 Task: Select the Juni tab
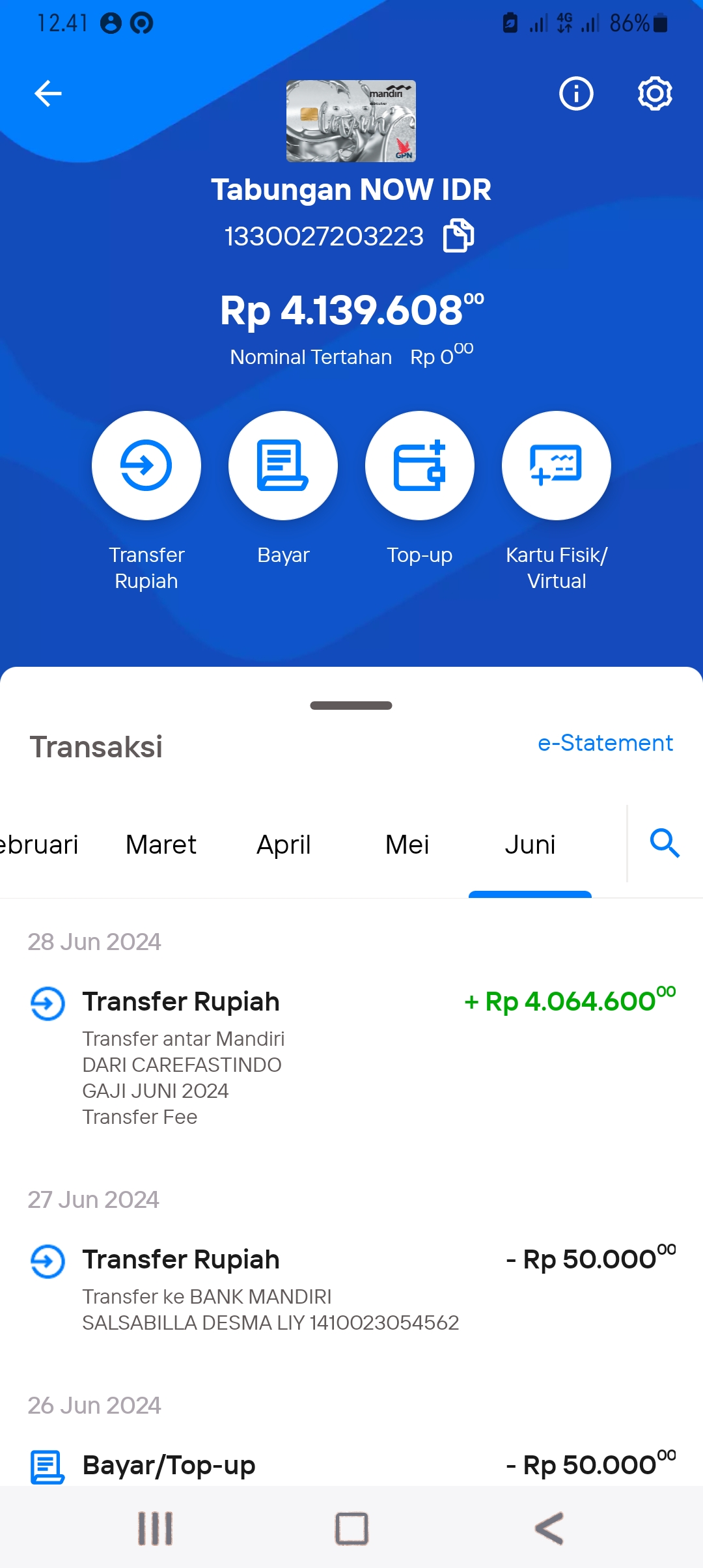click(x=530, y=845)
